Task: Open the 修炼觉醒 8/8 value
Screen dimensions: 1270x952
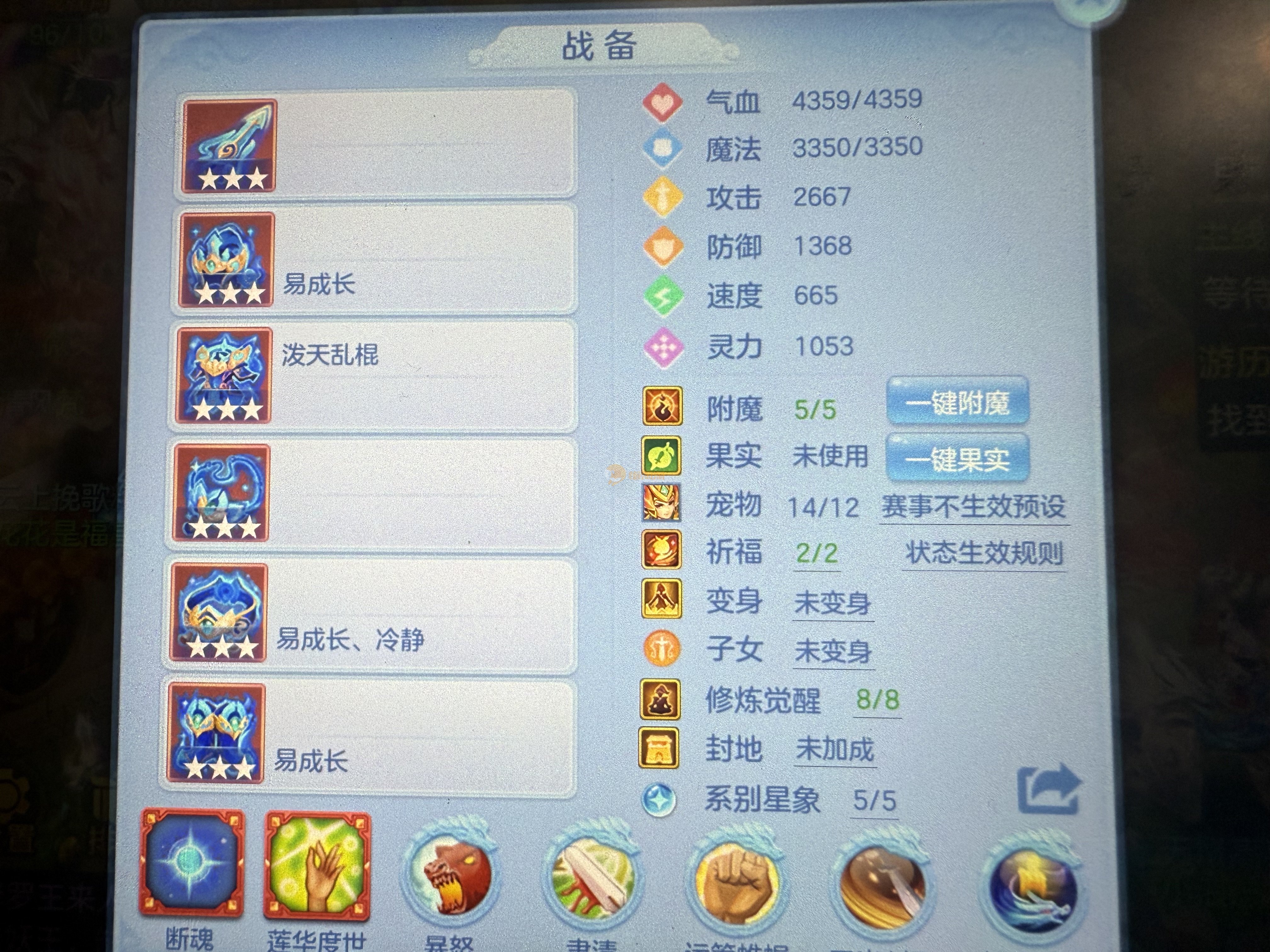Action: (877, 700)
